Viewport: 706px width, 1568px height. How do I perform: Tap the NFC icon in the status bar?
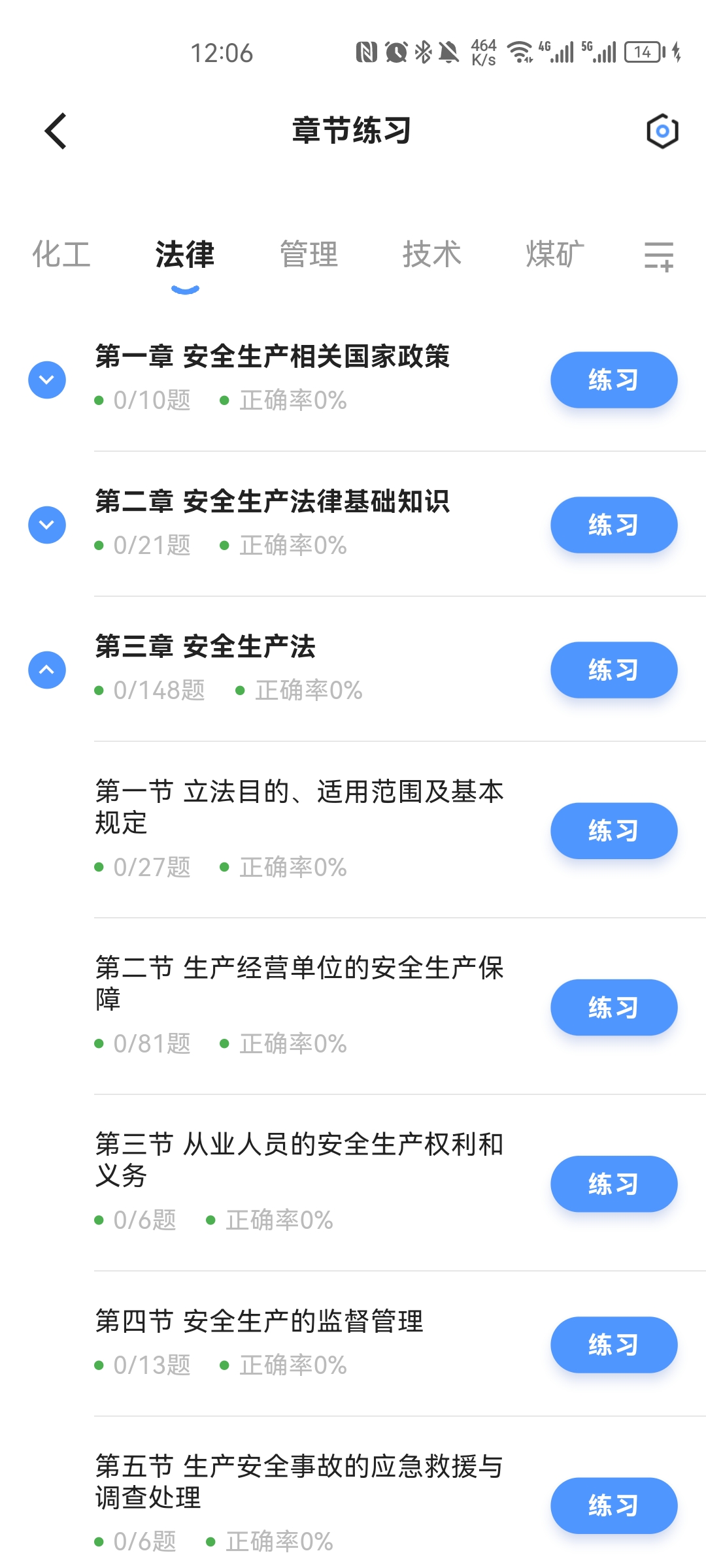click(366, 51)
